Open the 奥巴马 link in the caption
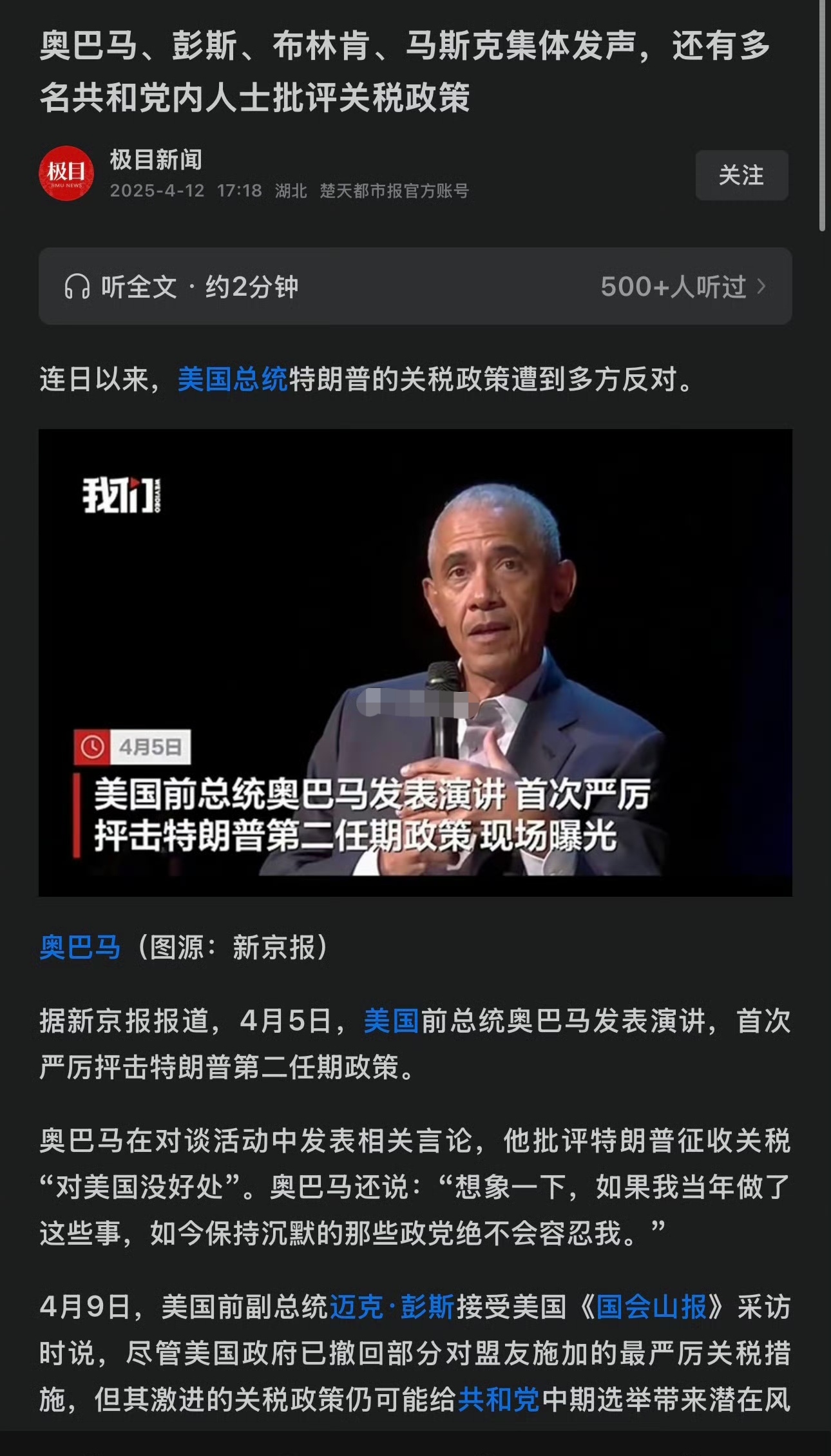Screen dimensions: 831x1456 (x=81, y=948)
